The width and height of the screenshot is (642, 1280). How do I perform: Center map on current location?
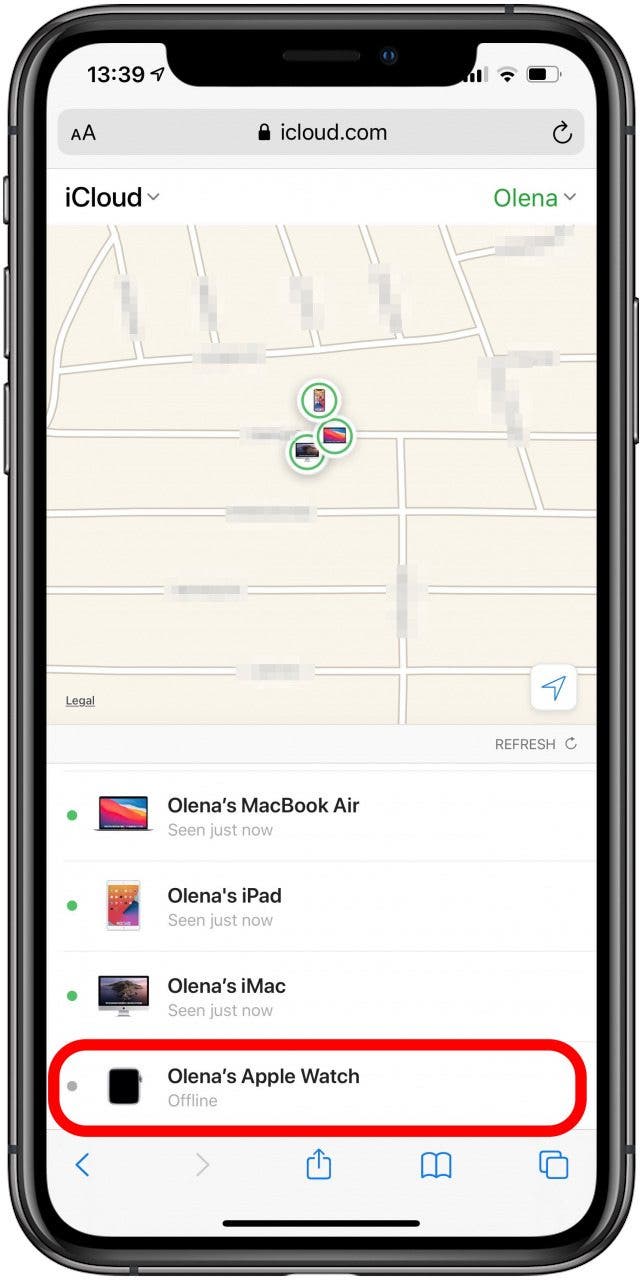(553, 687)
